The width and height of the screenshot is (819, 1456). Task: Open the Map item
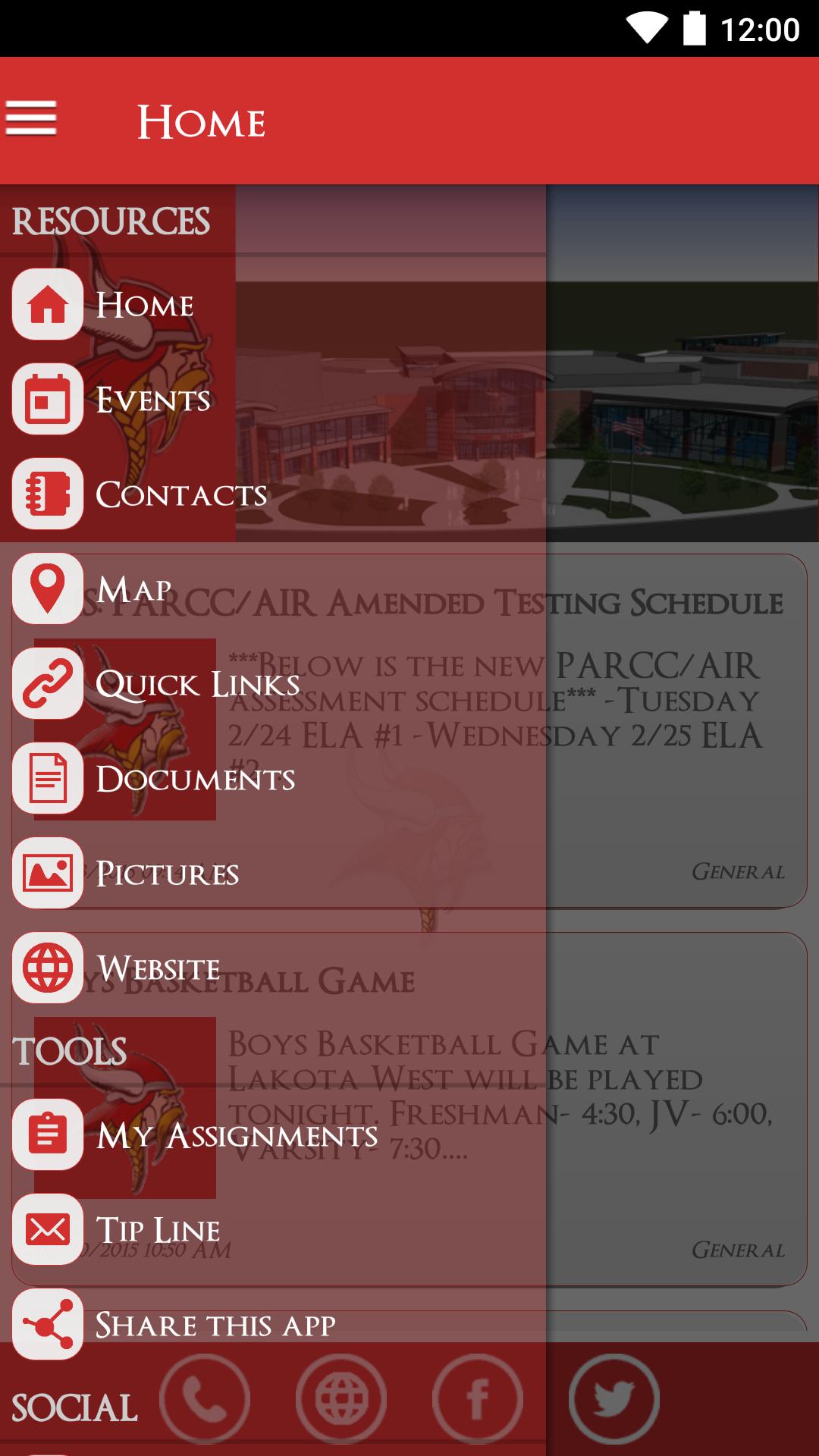coord(133,589)
